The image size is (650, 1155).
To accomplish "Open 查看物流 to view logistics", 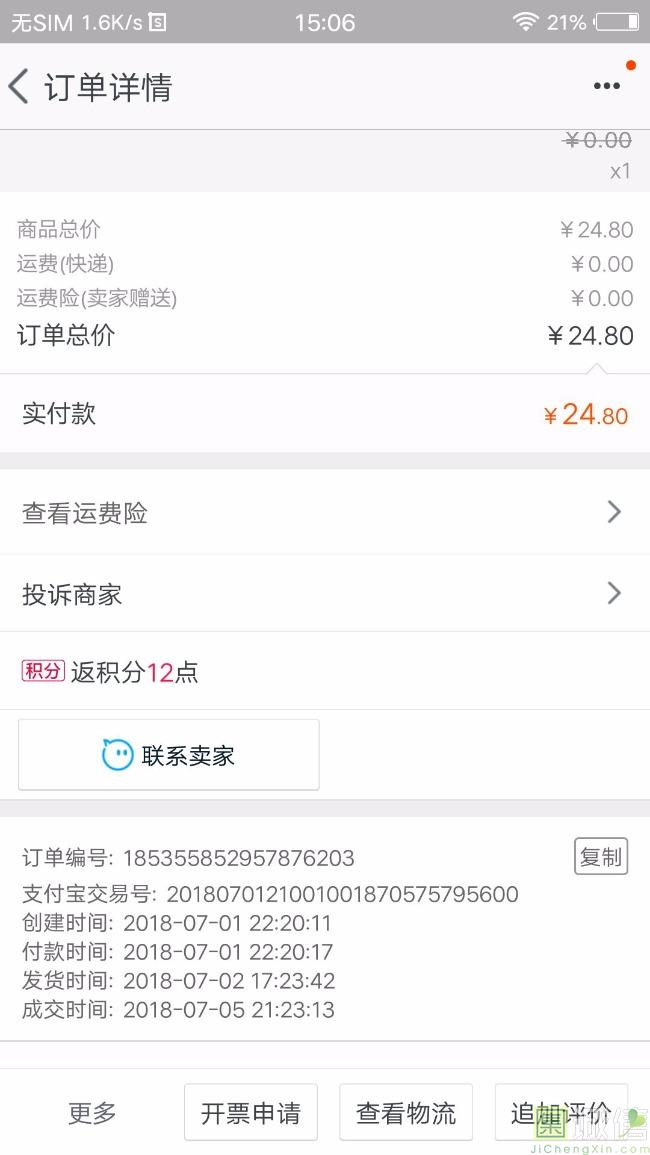I will point(406,1112).
